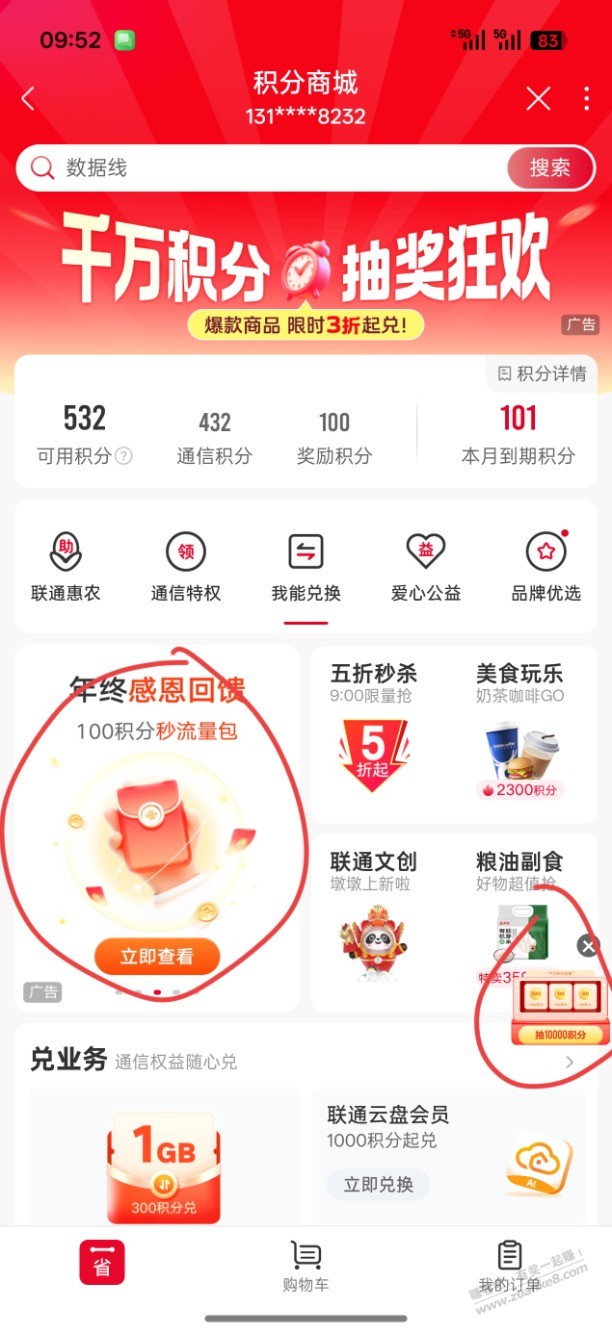612x1334 pixels.
Task: Open 爱心公益
Action: tap(426, 567)
